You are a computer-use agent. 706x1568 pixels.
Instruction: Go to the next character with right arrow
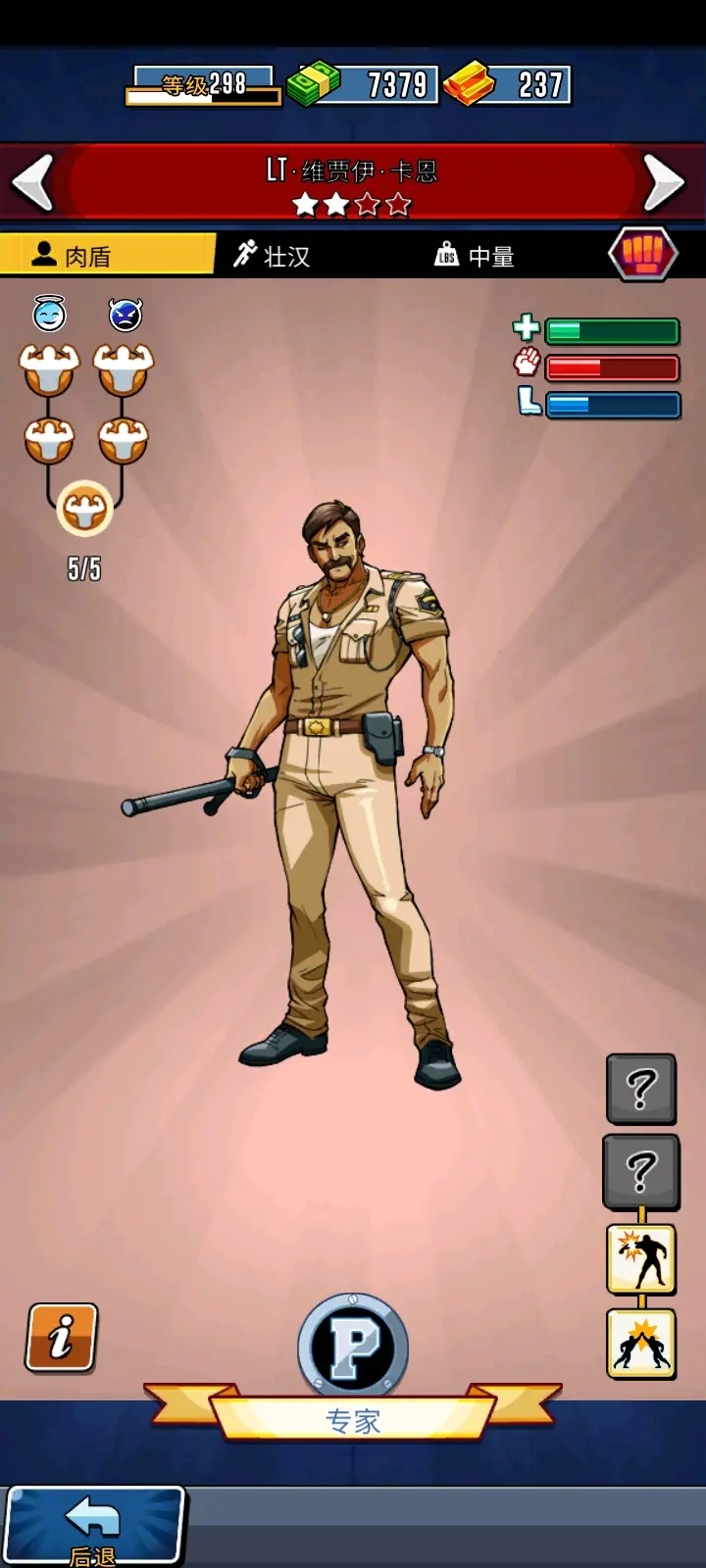point(664,181)
